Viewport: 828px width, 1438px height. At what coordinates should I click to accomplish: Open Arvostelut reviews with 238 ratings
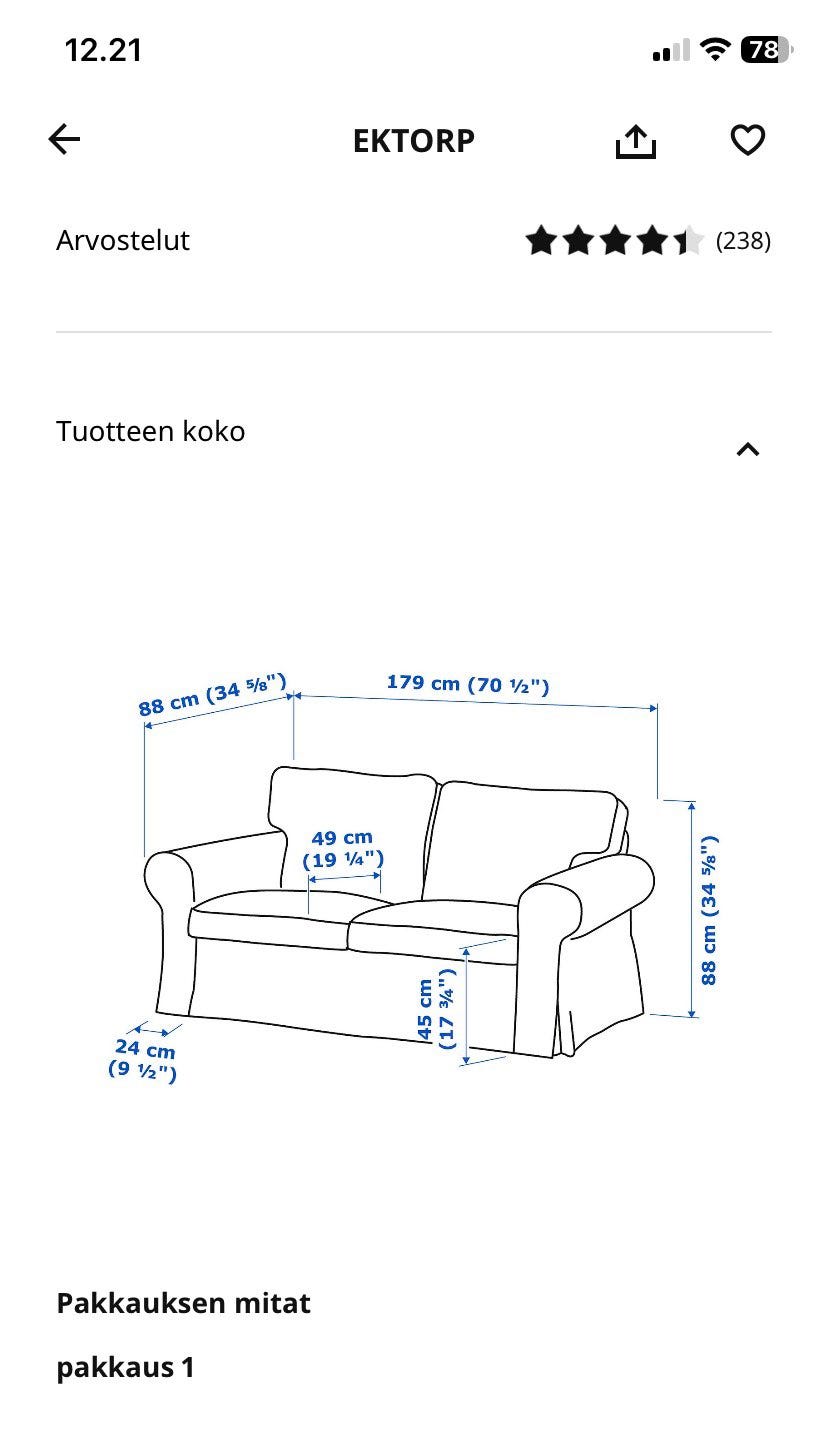click(413, 241)
